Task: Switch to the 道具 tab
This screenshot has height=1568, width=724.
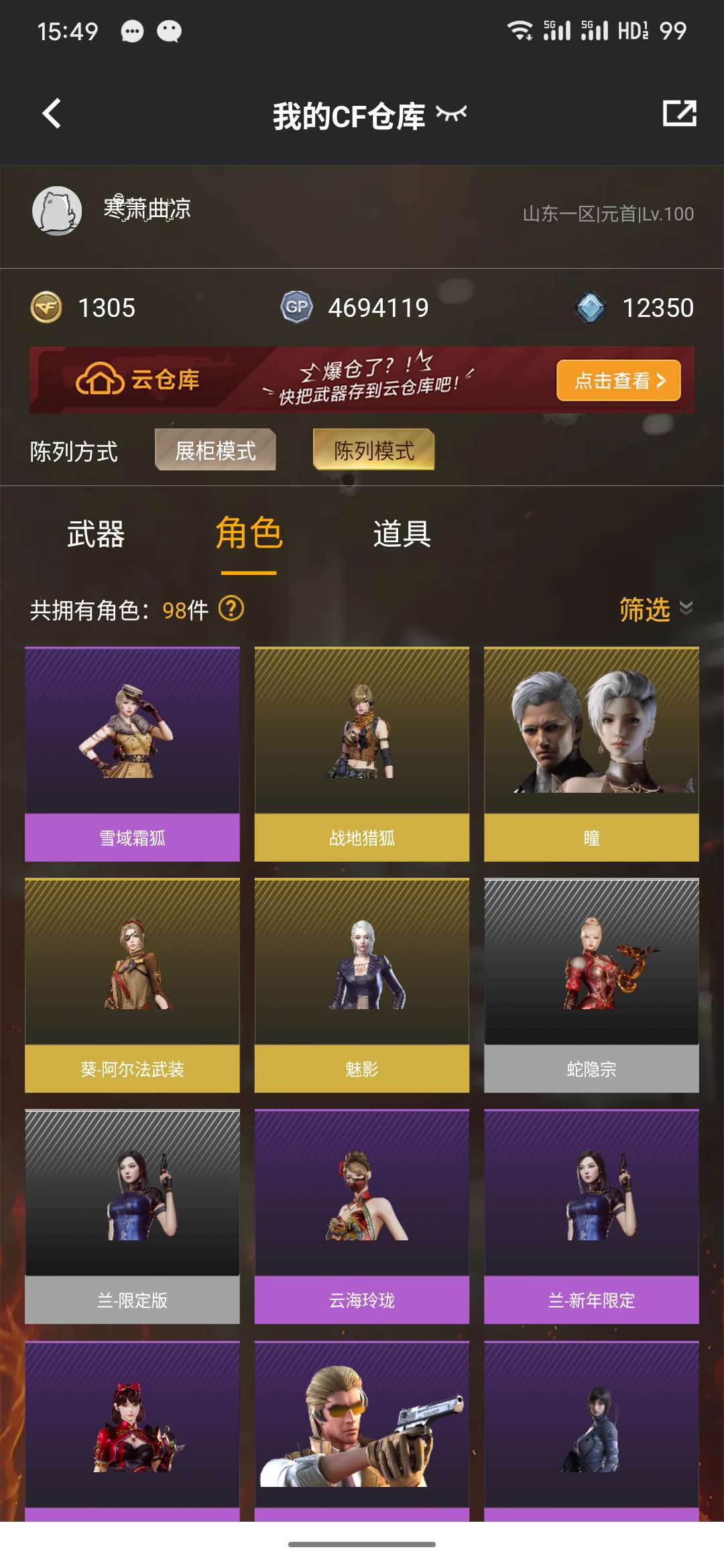Action: [402, 534]
